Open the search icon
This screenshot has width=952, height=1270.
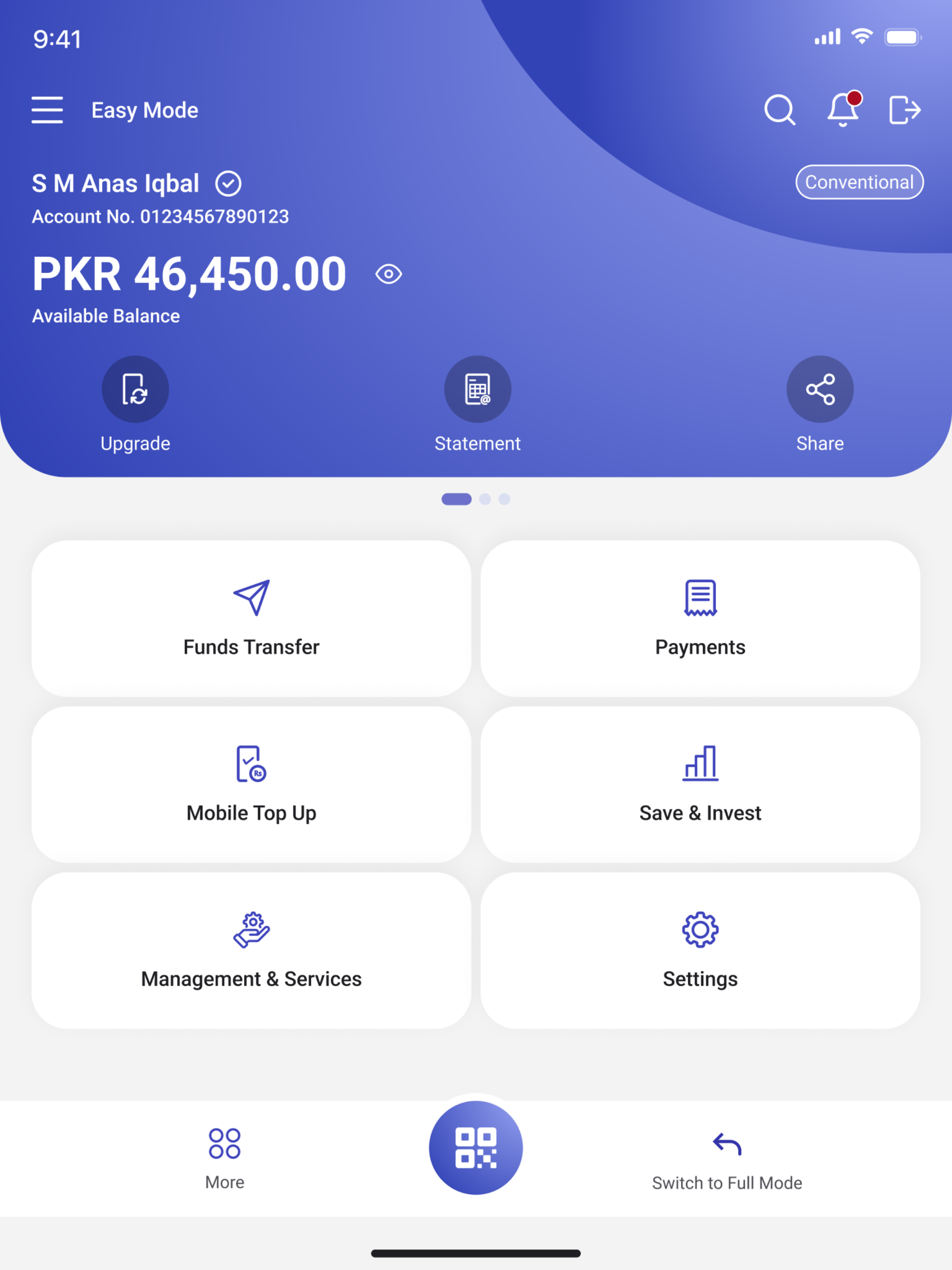coord(780,110)
